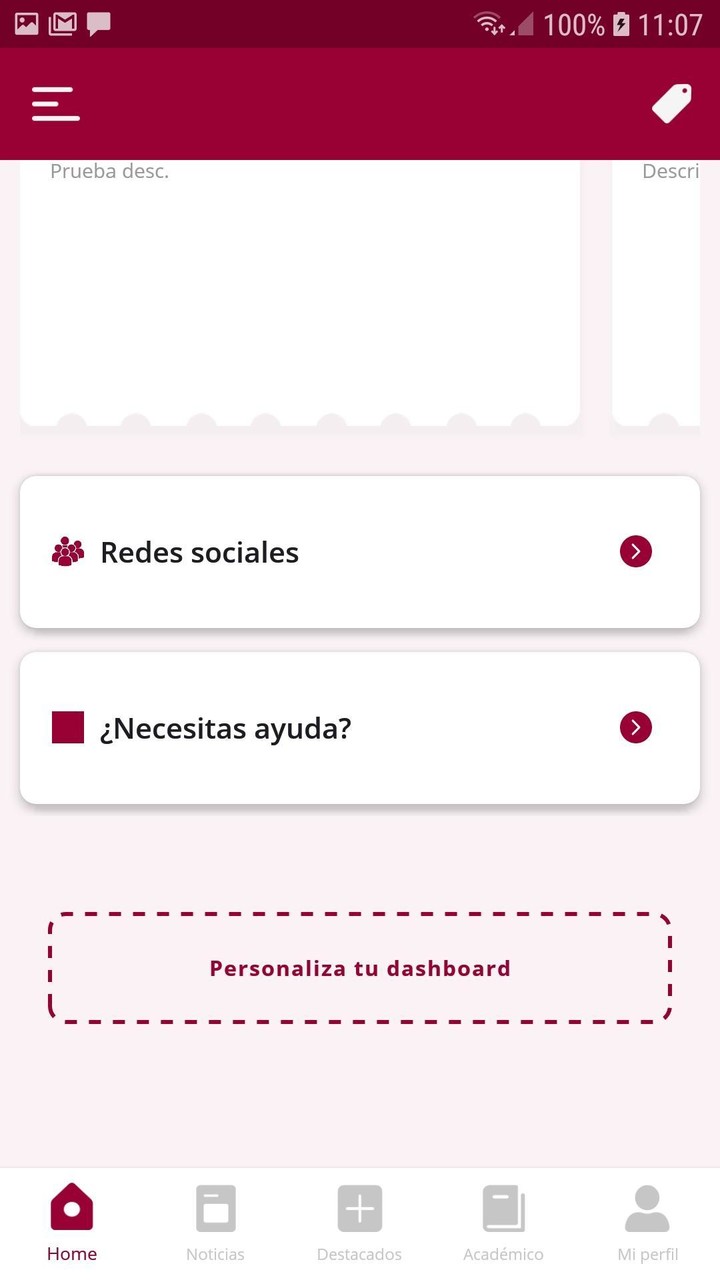
Task: Open the Académico tab
Action: click(503, 1222)
